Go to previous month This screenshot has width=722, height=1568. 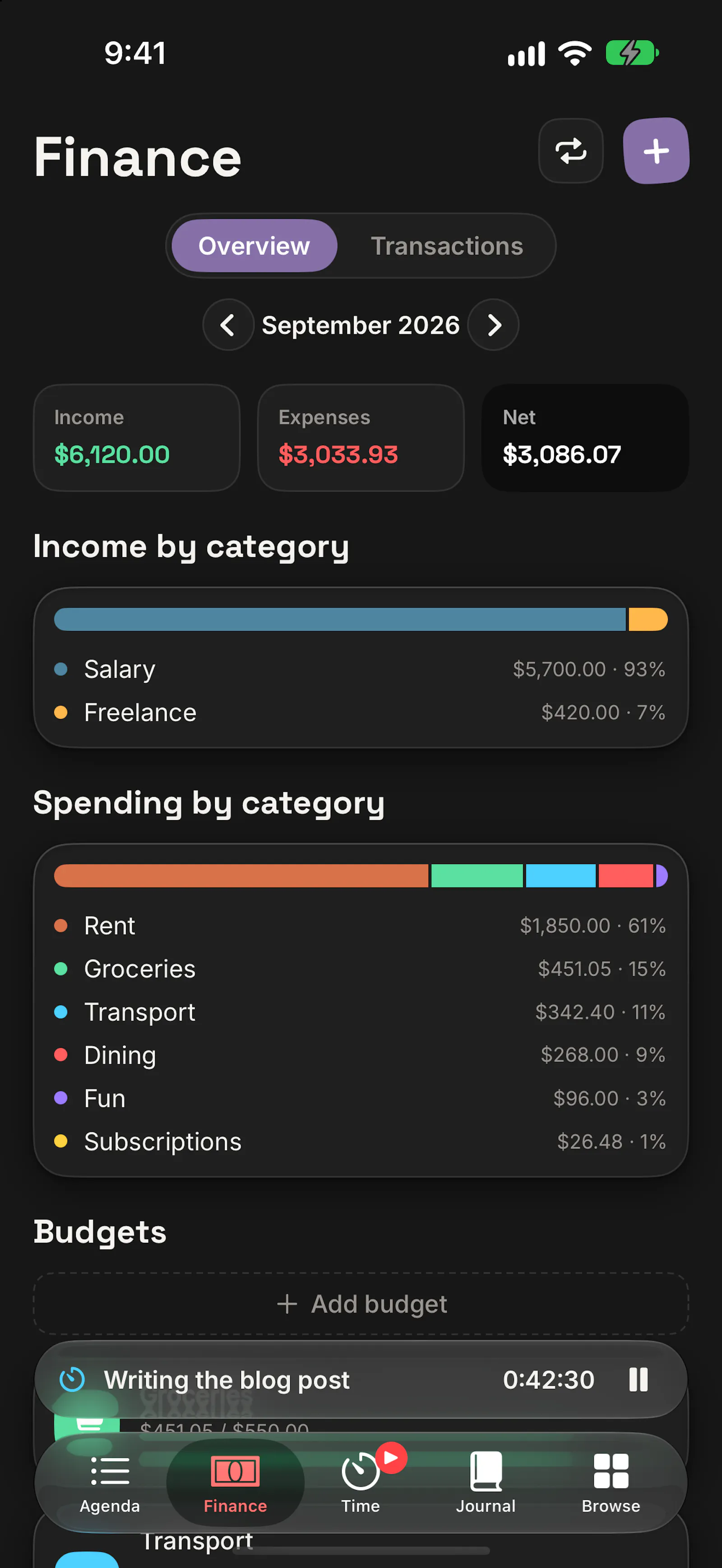coord(228,325)
